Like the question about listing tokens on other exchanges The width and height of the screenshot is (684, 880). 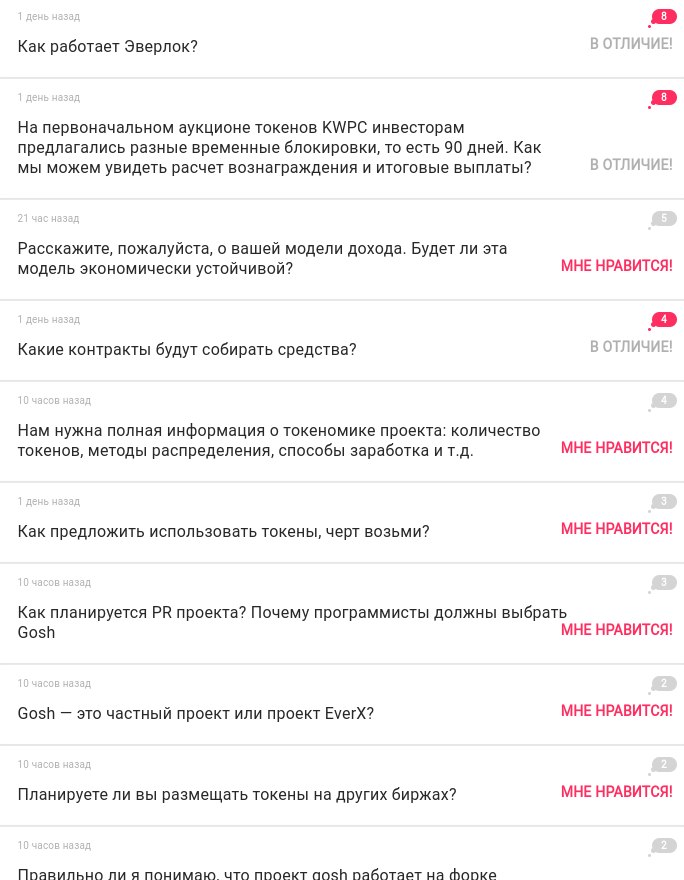[x=616, y=792]
